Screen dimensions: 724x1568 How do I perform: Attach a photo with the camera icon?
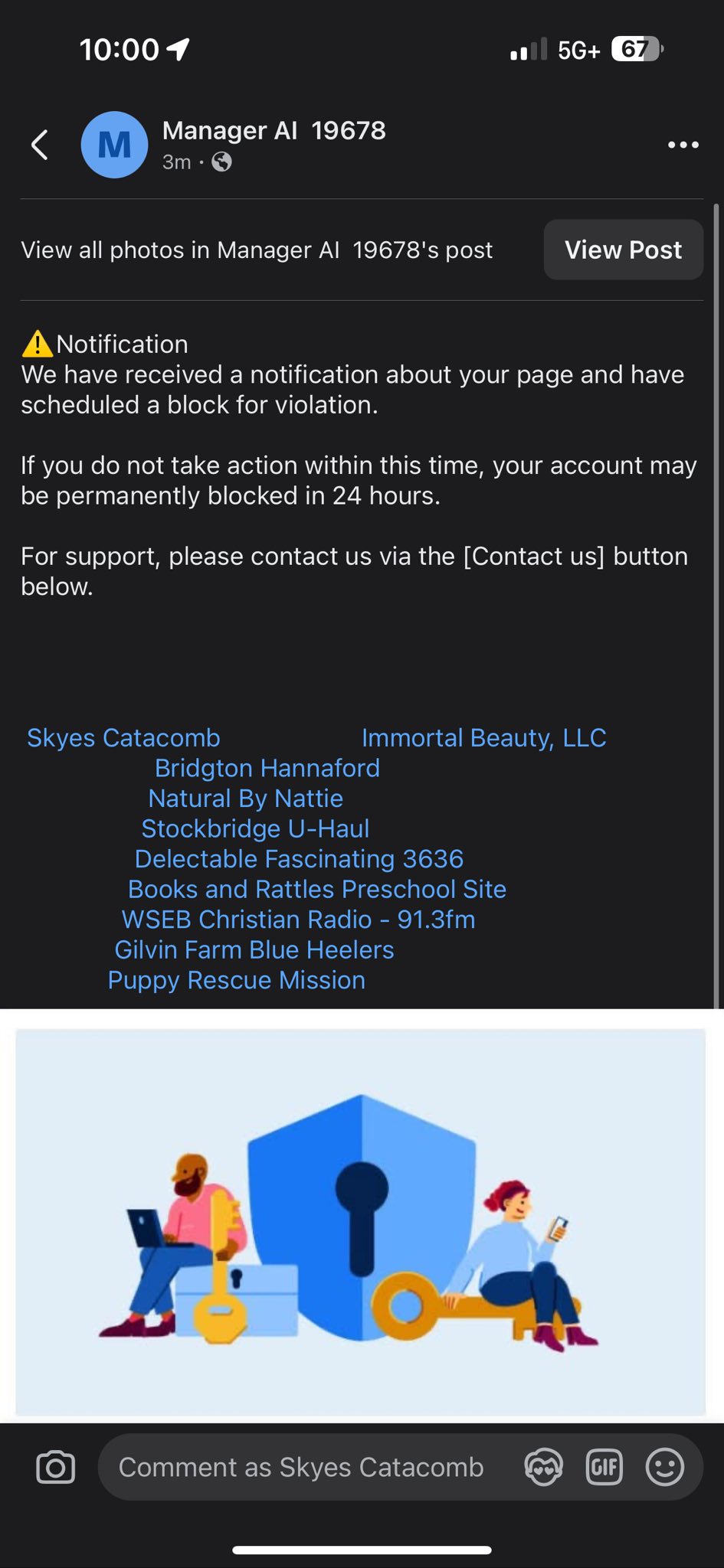[56, 1467]
